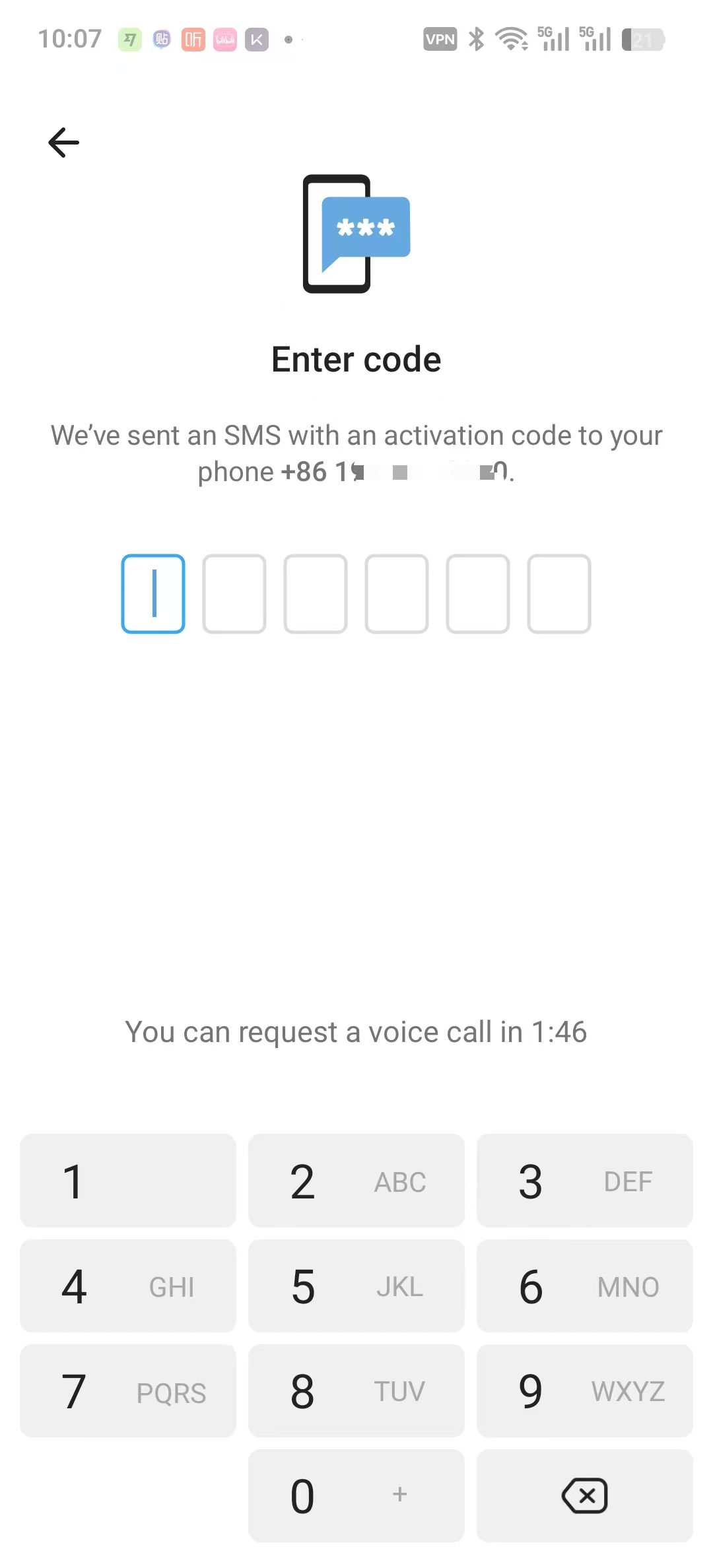Go back using the arrow icon
This screenshot has height=1568, width=713.
pos(64,143)
